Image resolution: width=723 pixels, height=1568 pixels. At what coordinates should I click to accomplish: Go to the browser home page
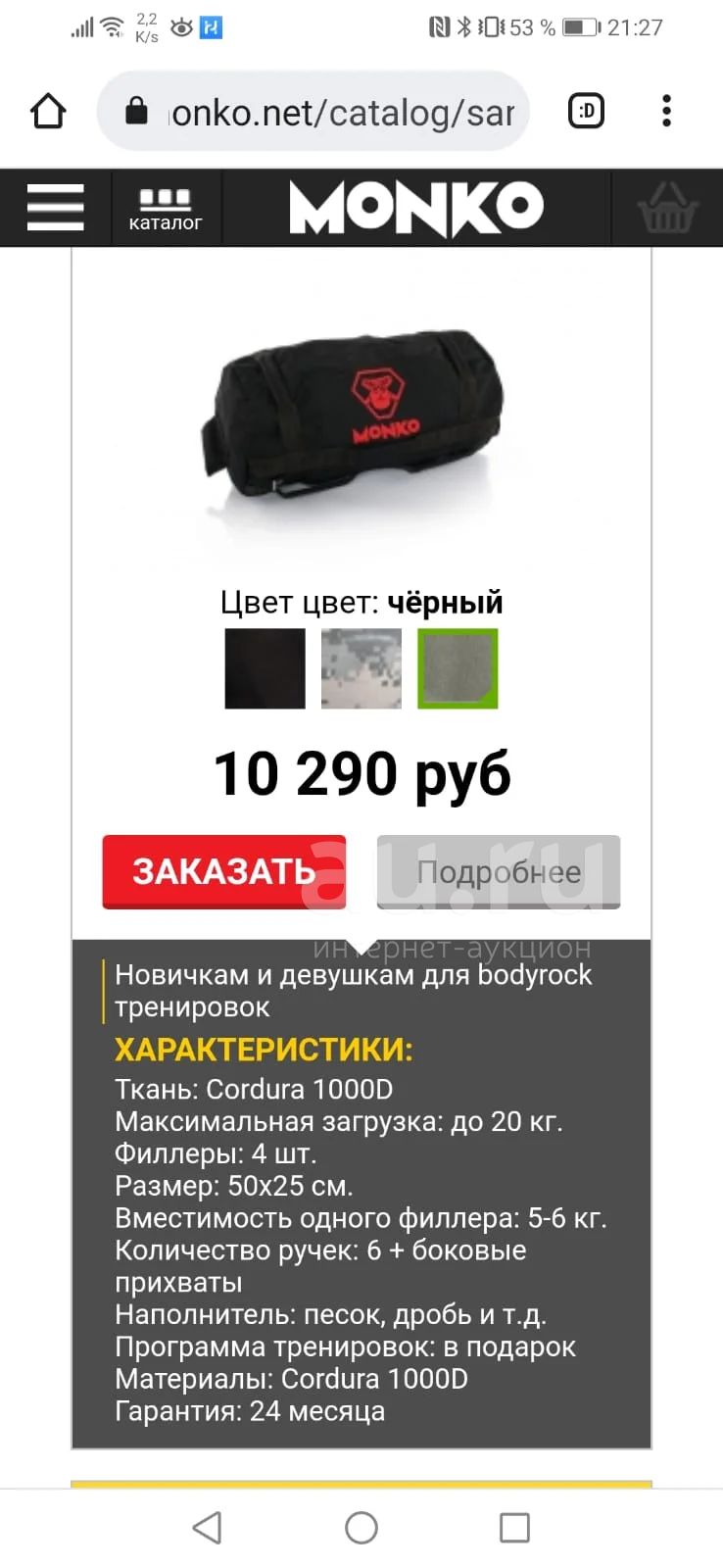pos(48,111)
